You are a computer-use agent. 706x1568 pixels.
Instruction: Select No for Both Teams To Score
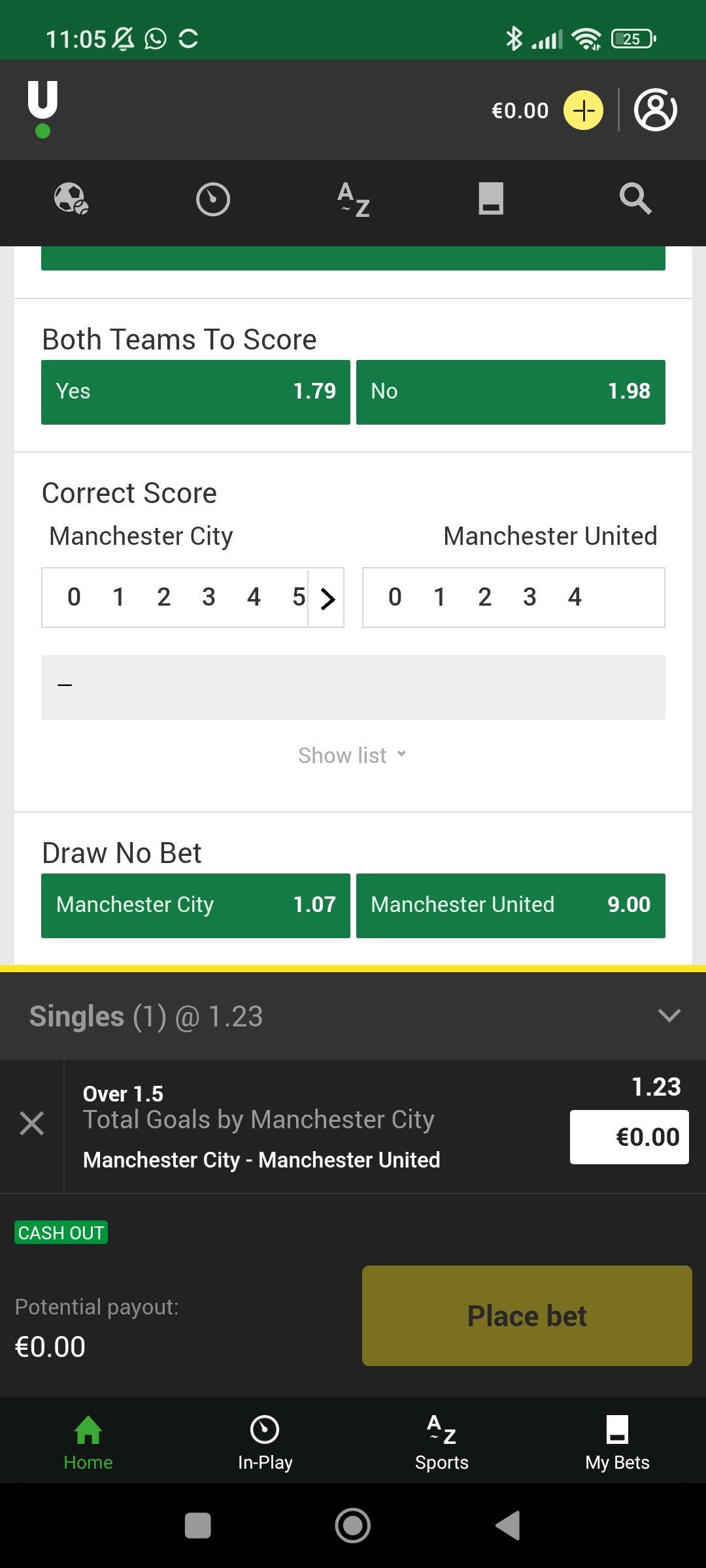[x=511, y=392]
